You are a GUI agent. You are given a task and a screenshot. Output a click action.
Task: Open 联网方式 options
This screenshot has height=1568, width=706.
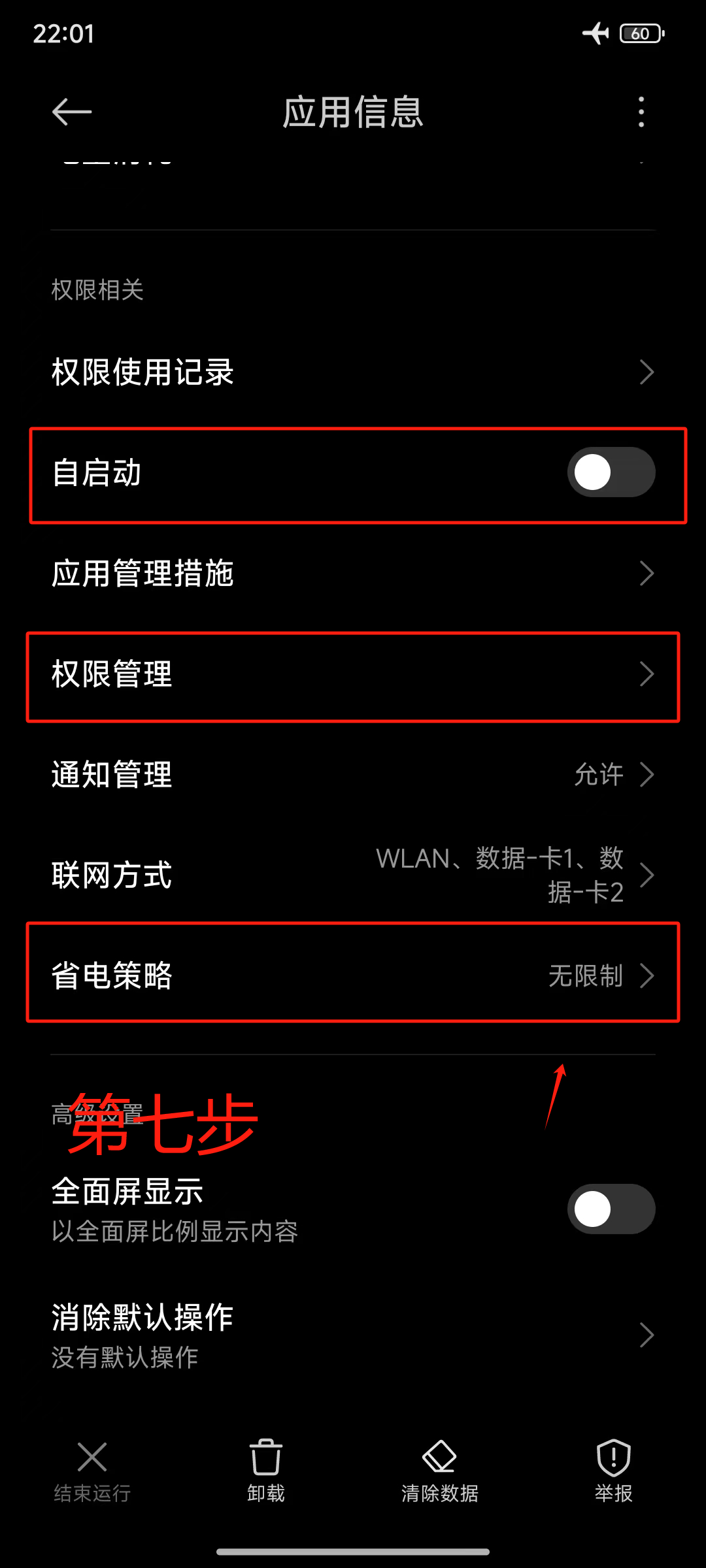(353, 875)
